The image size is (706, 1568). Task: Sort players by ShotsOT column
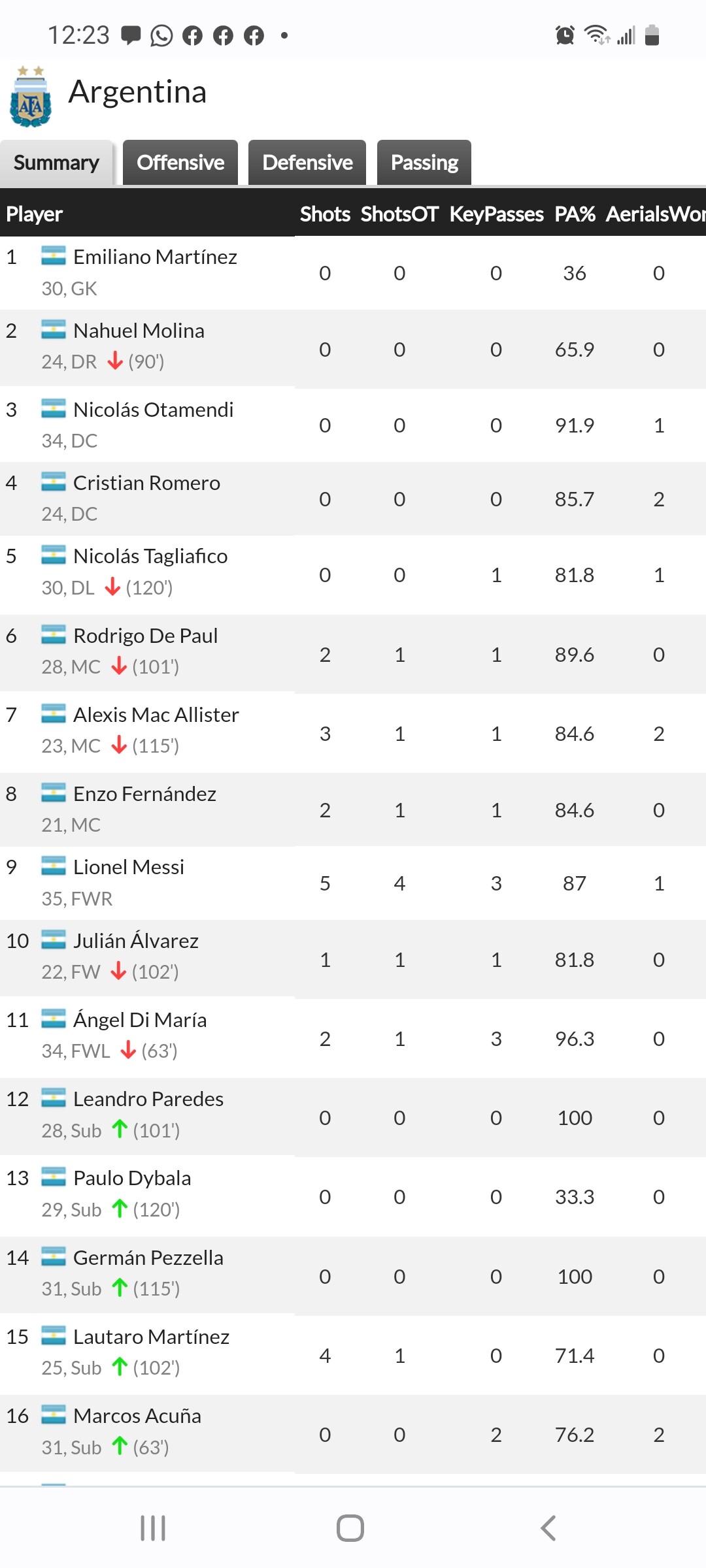click(399, 214)
